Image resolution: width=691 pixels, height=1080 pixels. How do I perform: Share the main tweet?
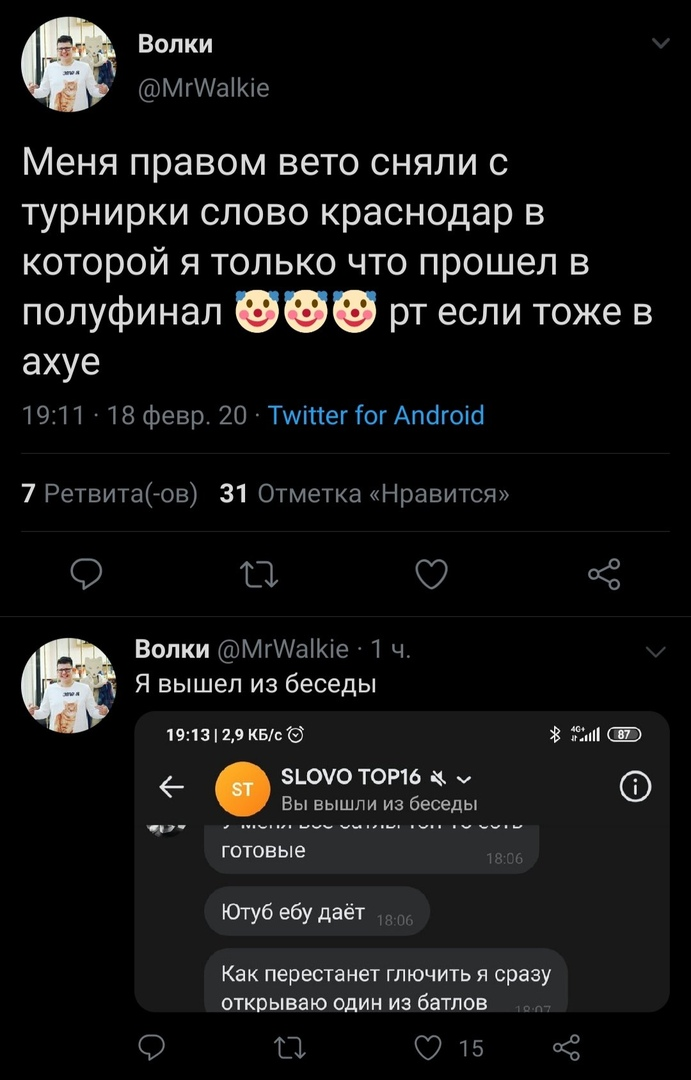[x=604, y=574]
